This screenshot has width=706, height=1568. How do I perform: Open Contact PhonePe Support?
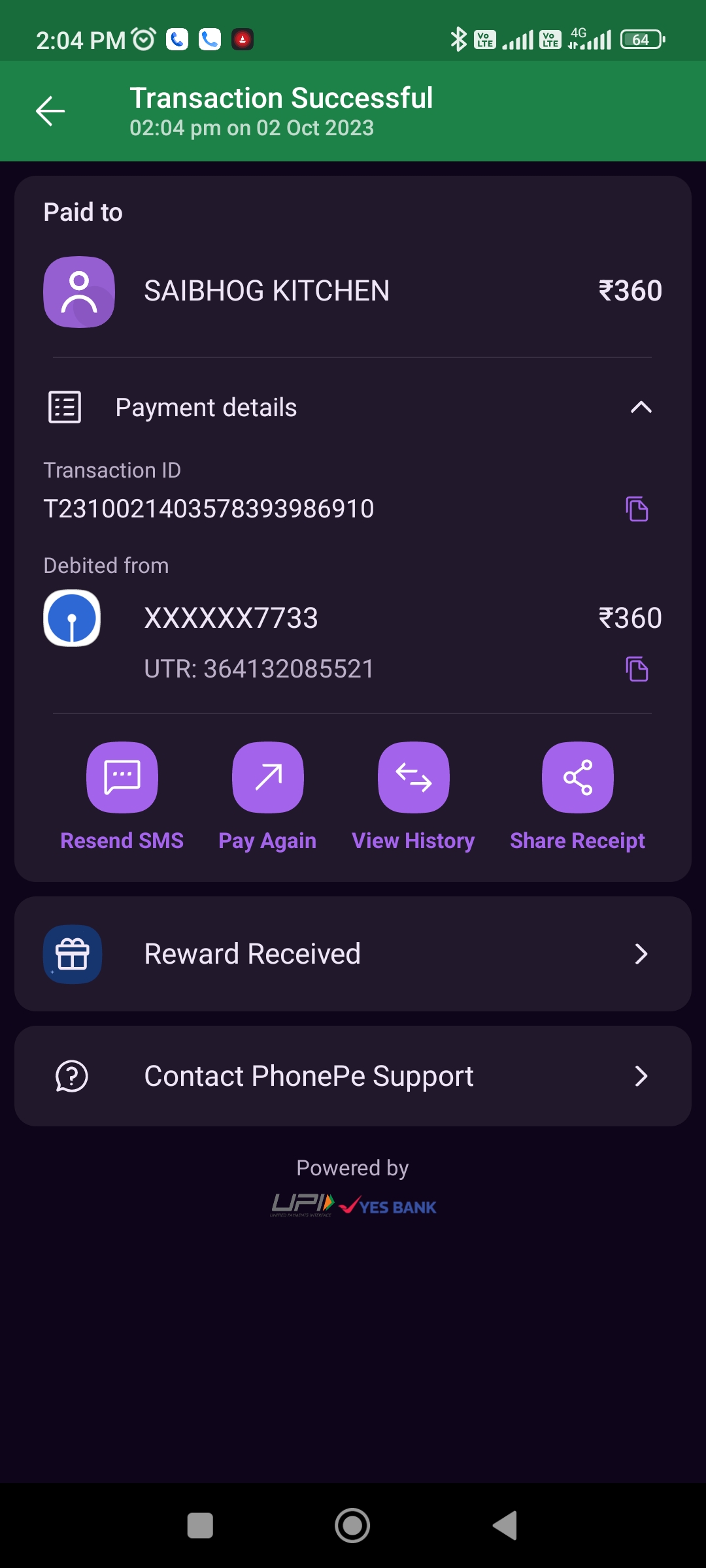[x=353, y=1076]
